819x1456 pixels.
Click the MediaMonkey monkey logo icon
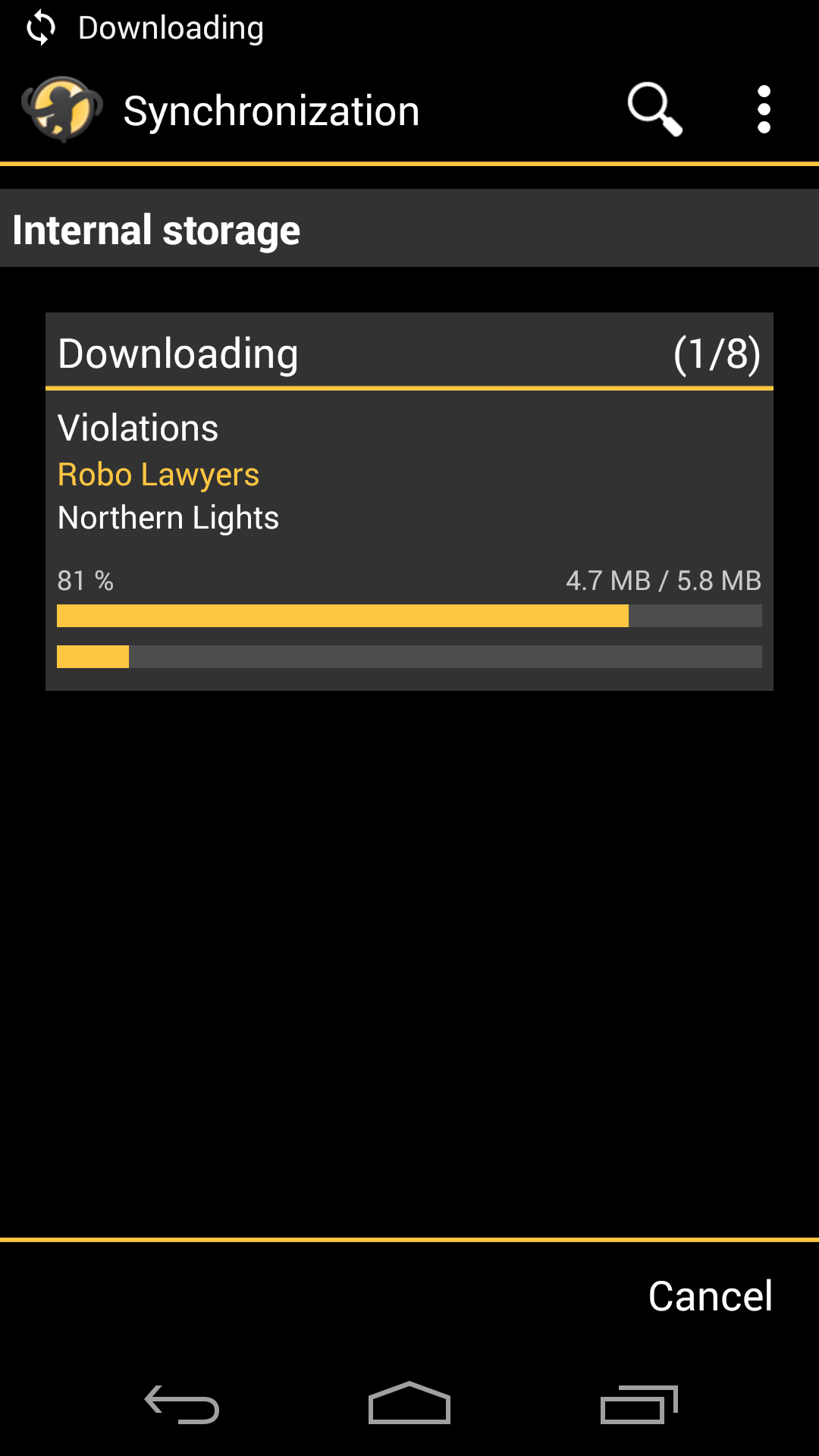[x=61, y=108]
